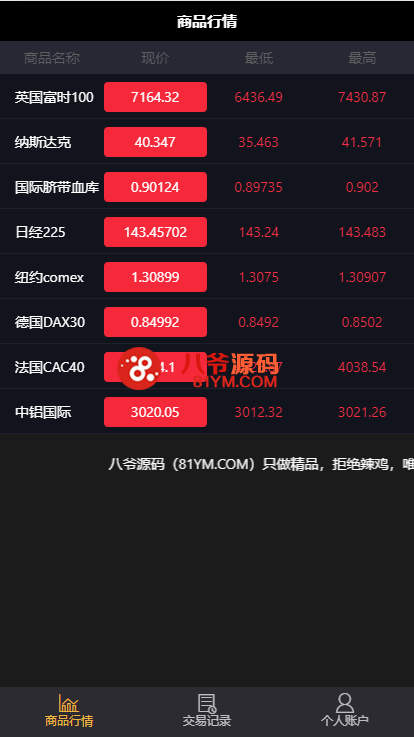Open the 英国富时100 row
This screenshot has width=414, height=737.
(x=207, y=97)
